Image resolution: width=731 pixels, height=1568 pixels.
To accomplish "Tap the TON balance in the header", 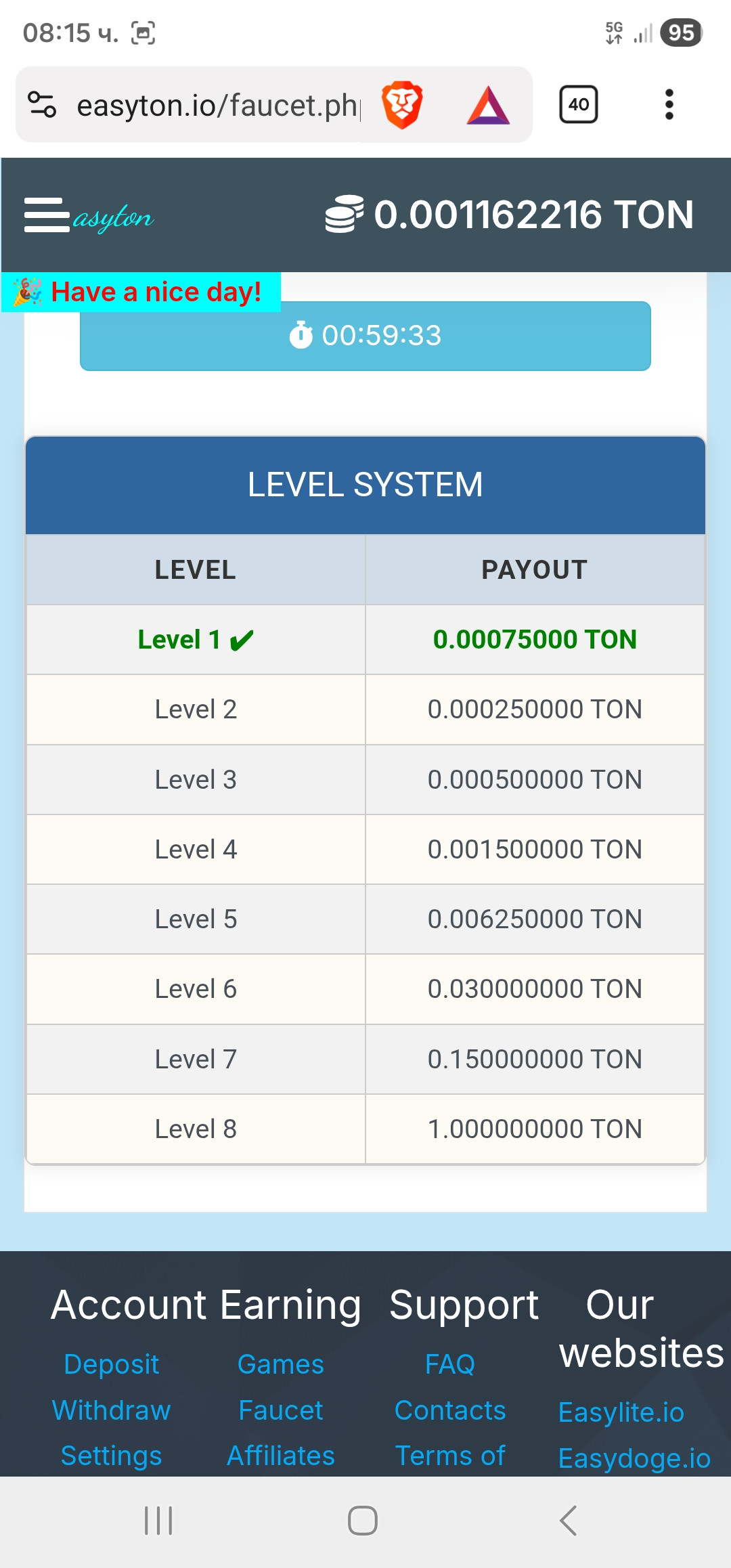I will [x=510, y=215].
